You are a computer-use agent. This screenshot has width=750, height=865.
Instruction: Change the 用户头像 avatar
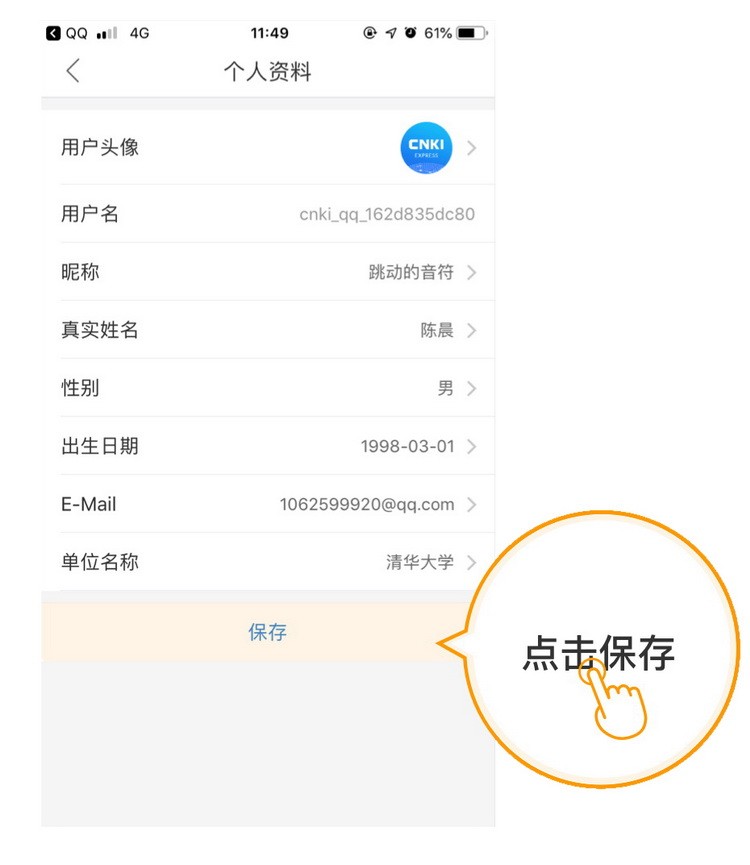pyautogui.click(x=268, y=148)
